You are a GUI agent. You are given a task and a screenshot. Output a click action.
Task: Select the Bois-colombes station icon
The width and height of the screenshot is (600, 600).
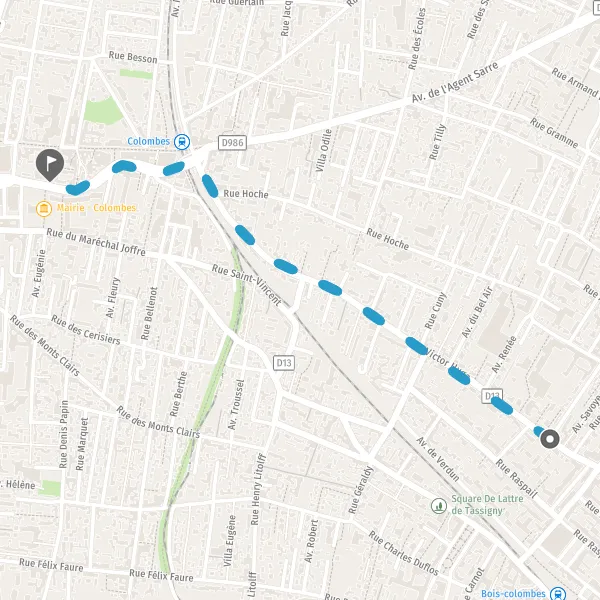[x=558, y=593]
